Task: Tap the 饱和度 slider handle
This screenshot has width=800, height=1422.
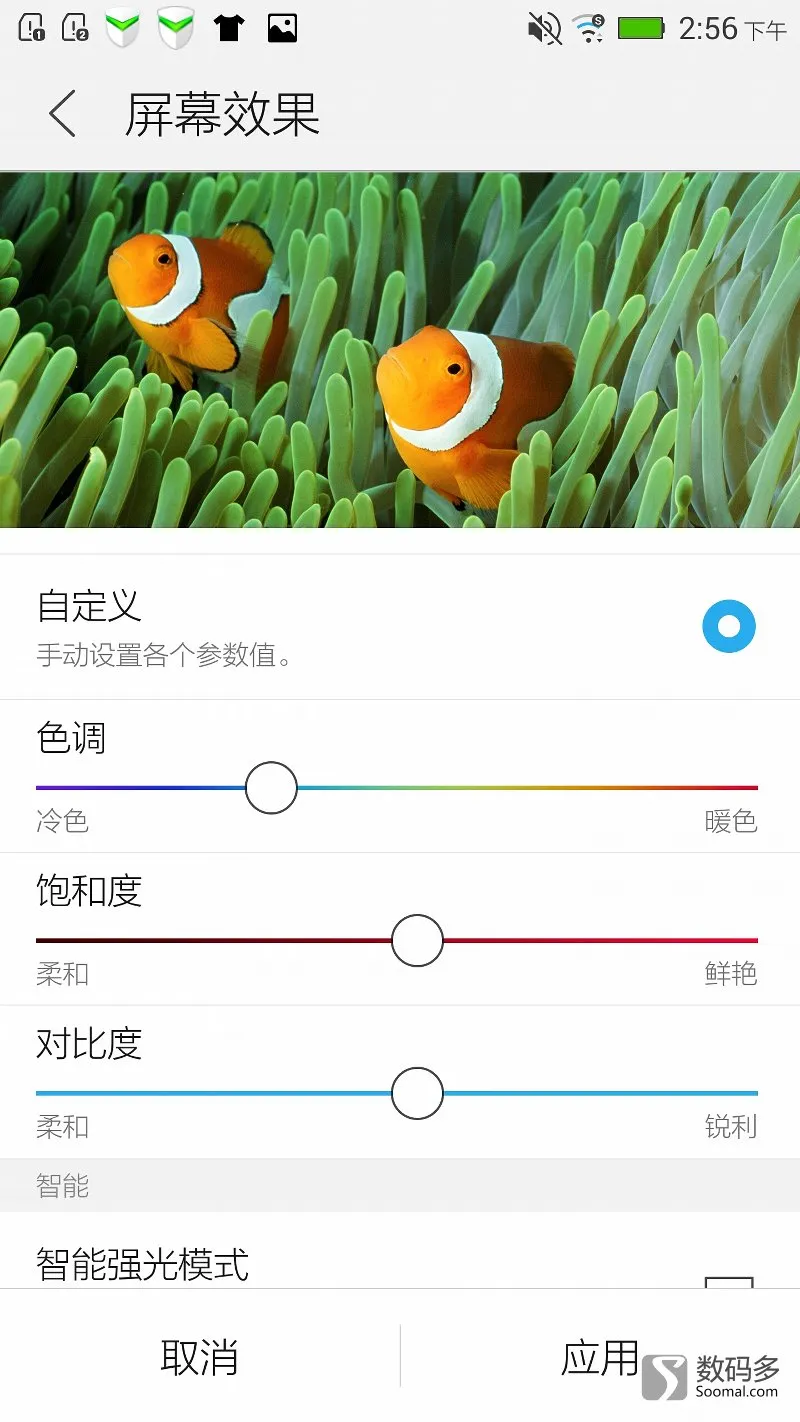Action: click(417, 940)
